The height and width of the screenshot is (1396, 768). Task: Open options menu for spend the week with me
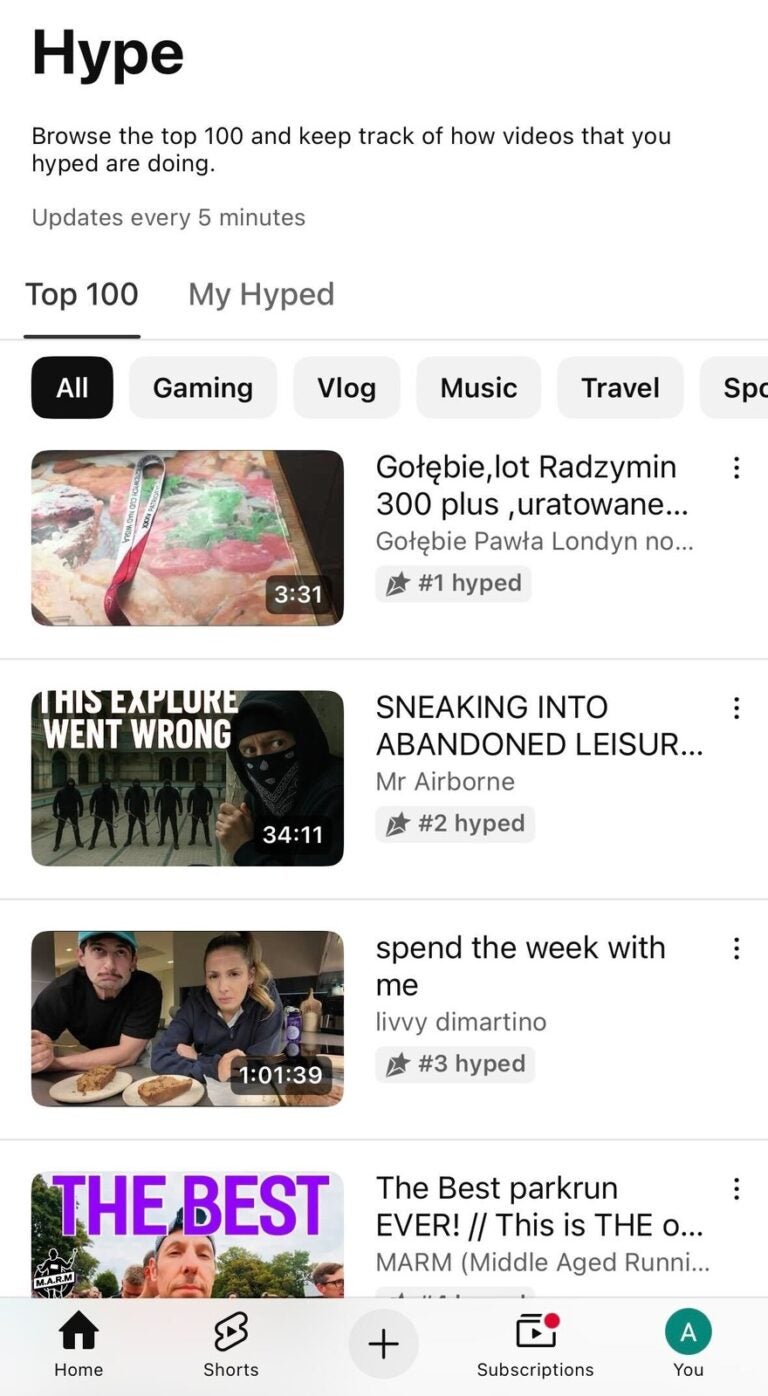point(736,948)
